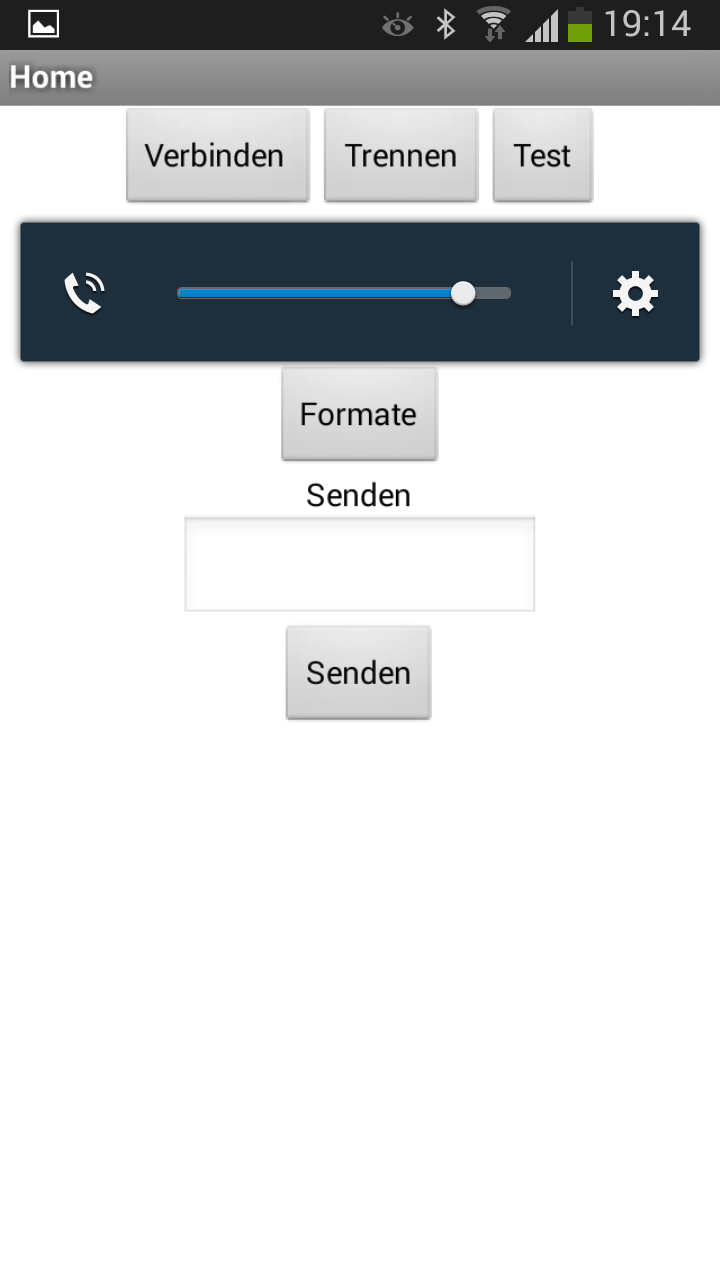Open the Formate button
Screen dimensions: 720x1280
[359, 414]
